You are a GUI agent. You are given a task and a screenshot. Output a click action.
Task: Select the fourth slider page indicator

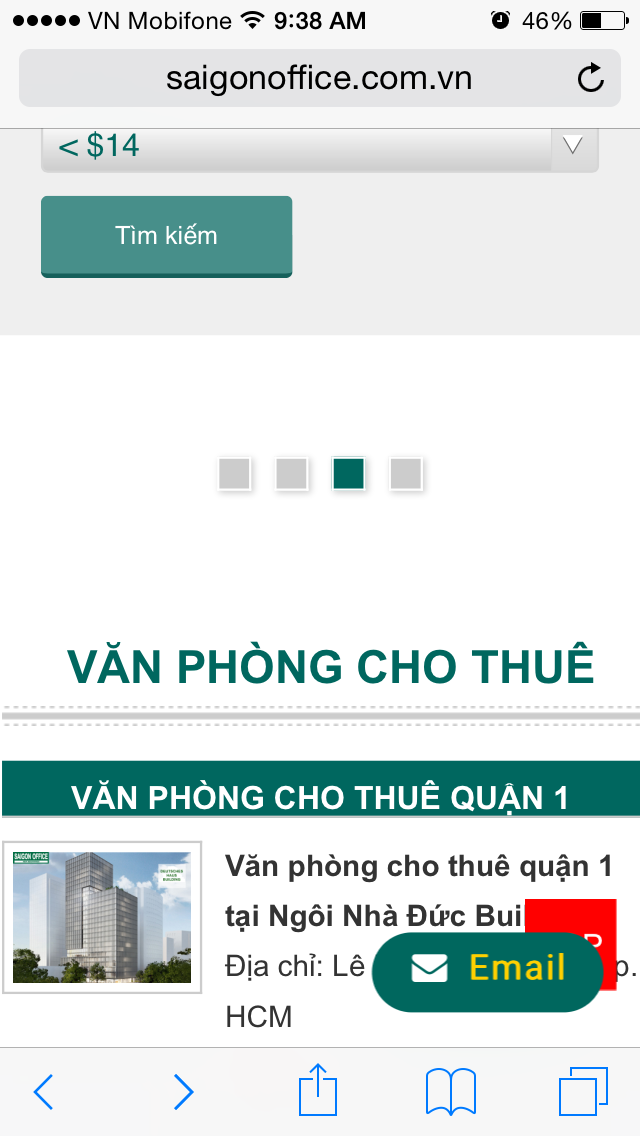tap(405, 474)
